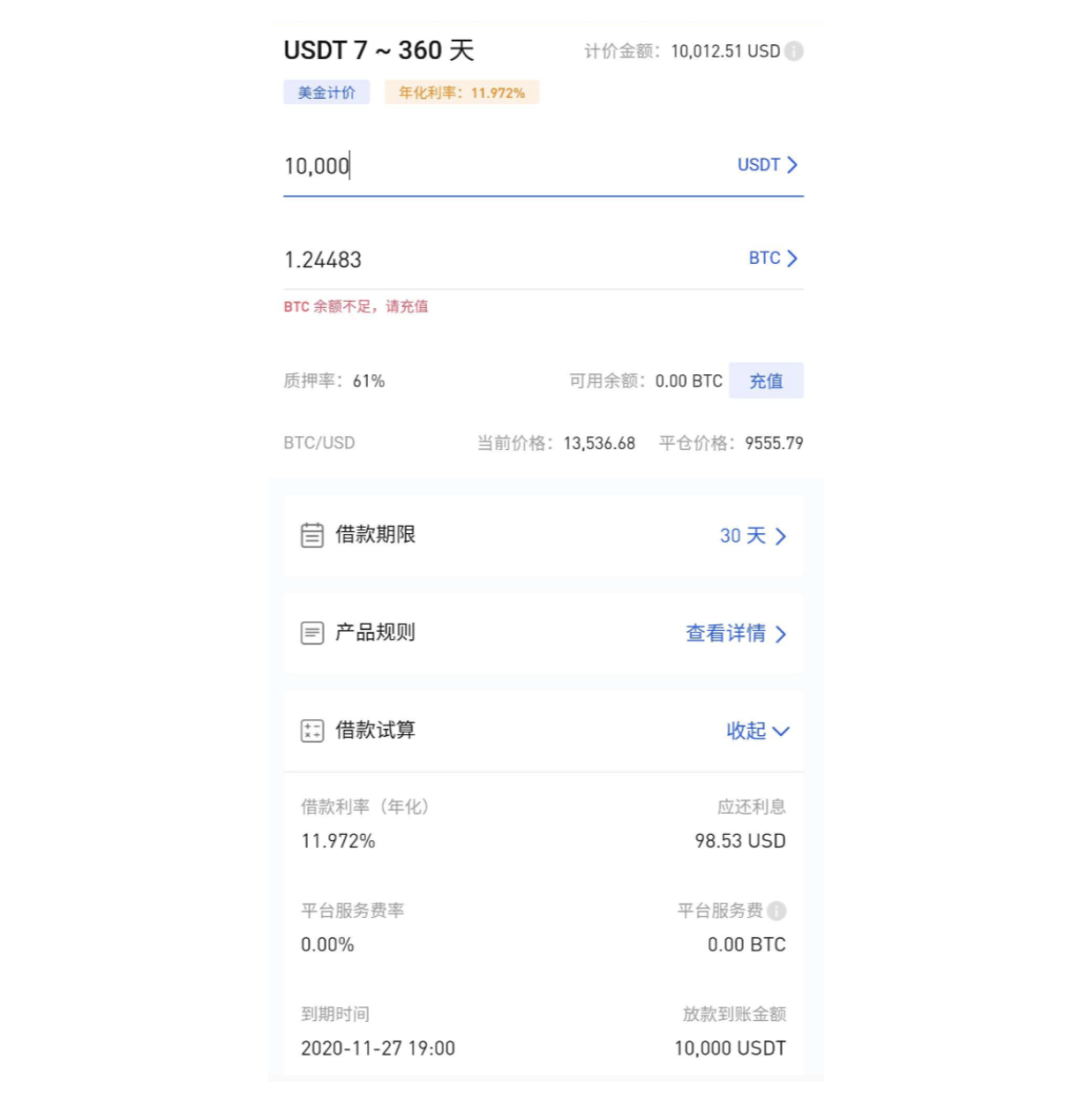Open the 借款期限 30 天 term picker
The image size is (1080, 1112).
point(752,536)
